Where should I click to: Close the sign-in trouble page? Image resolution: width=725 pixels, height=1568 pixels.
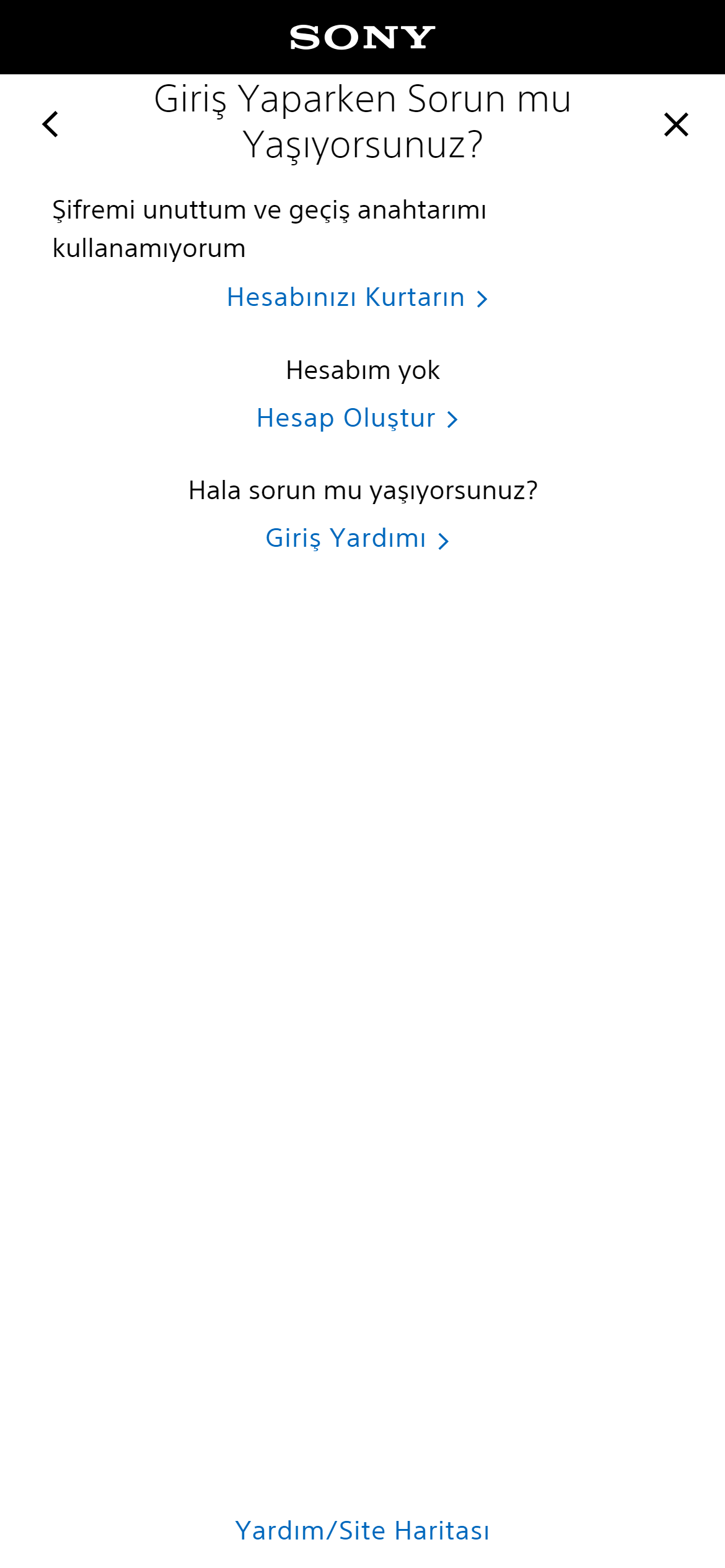tap(675, 124)
